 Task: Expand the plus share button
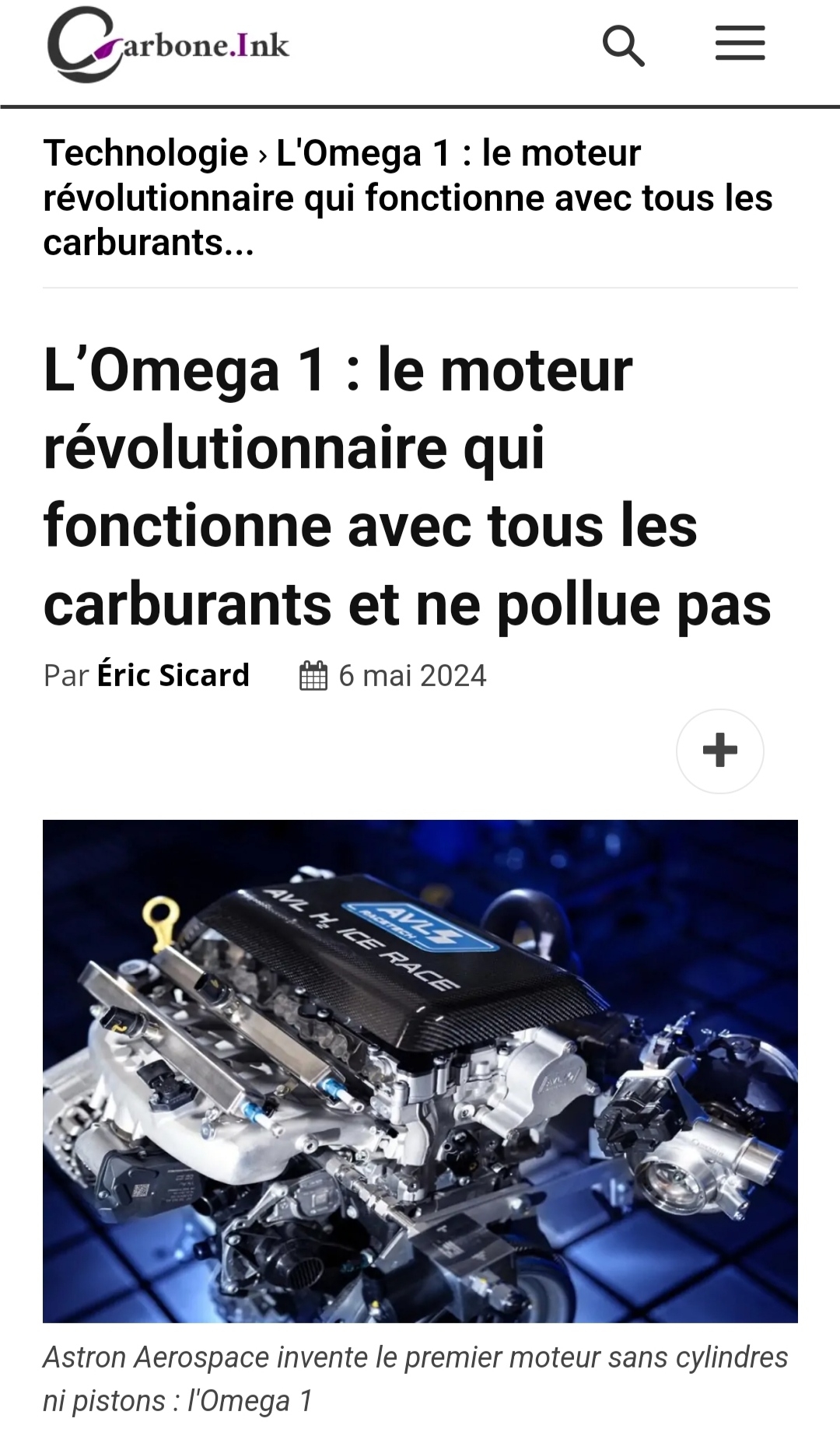[719, 751]
